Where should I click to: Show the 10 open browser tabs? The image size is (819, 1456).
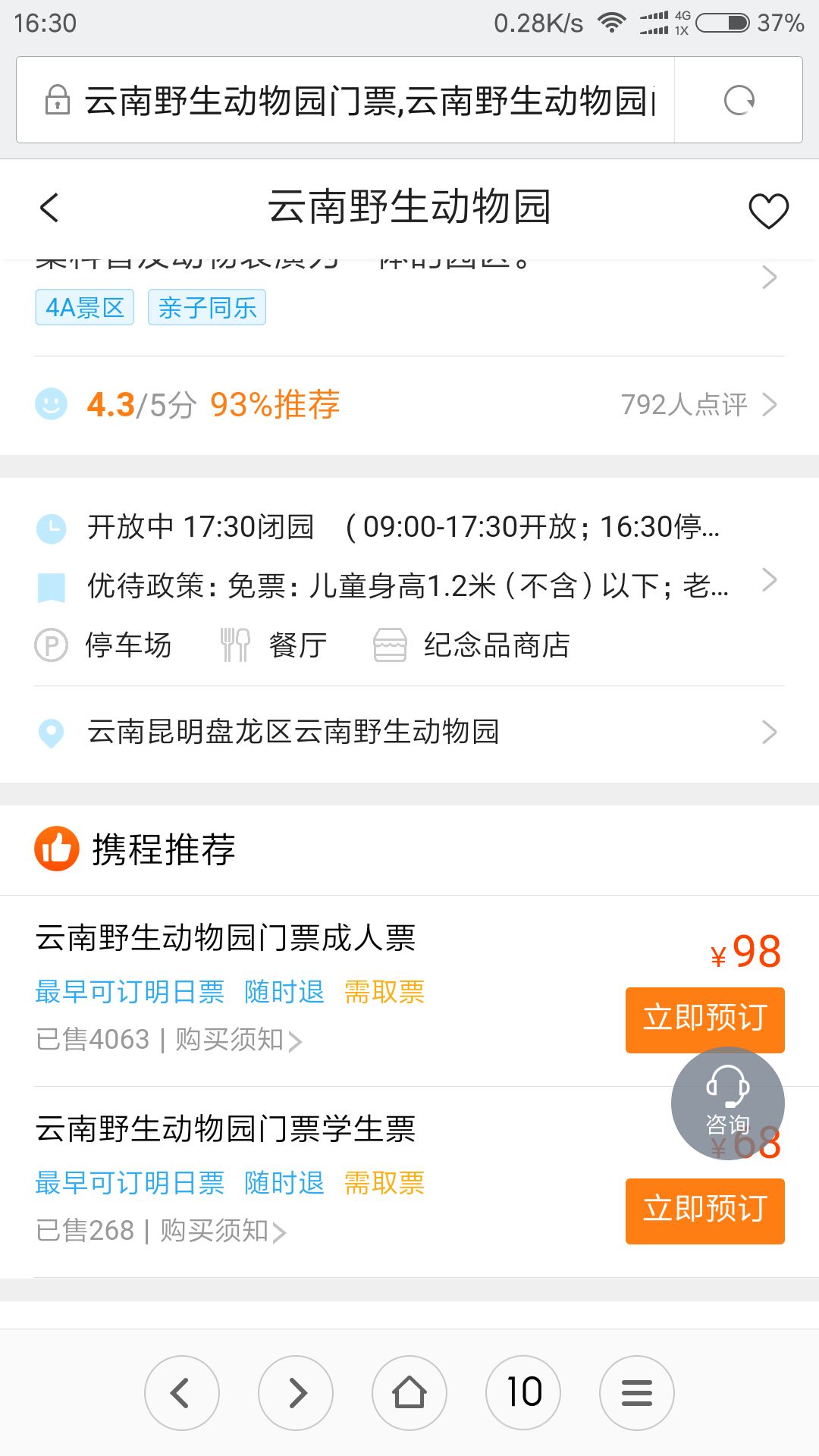click(523, 1393)
